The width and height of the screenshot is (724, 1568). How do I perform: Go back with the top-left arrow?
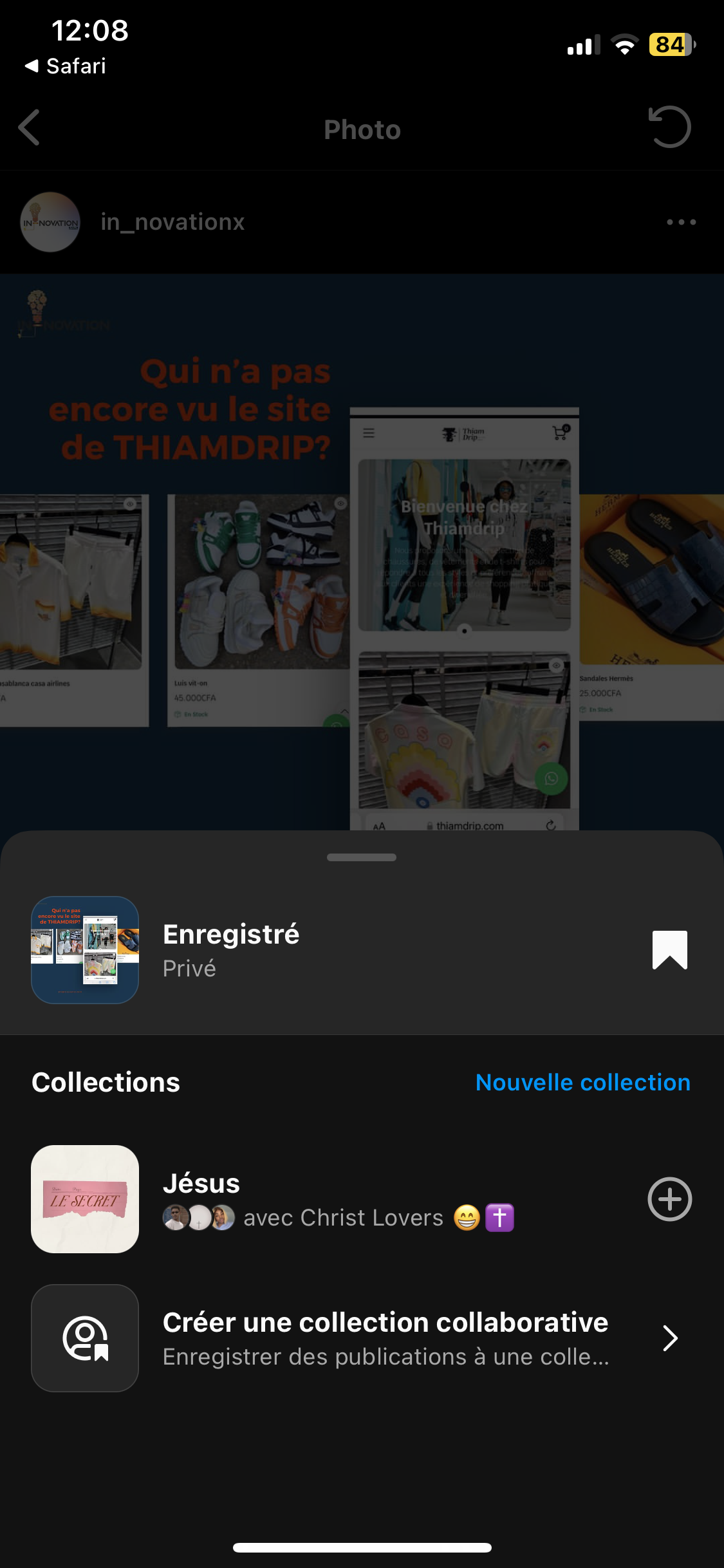click(x=30, y=127)
